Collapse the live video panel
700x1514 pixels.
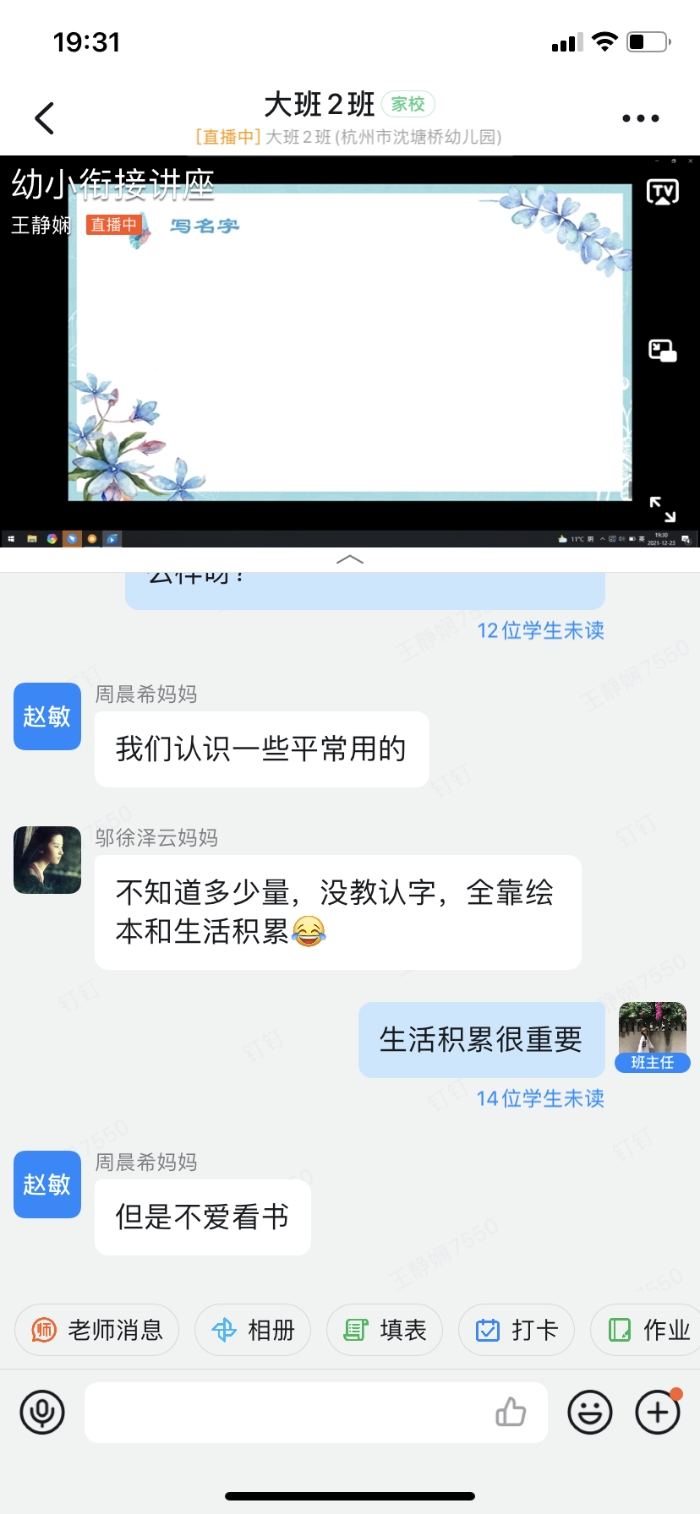click(350, 560)
